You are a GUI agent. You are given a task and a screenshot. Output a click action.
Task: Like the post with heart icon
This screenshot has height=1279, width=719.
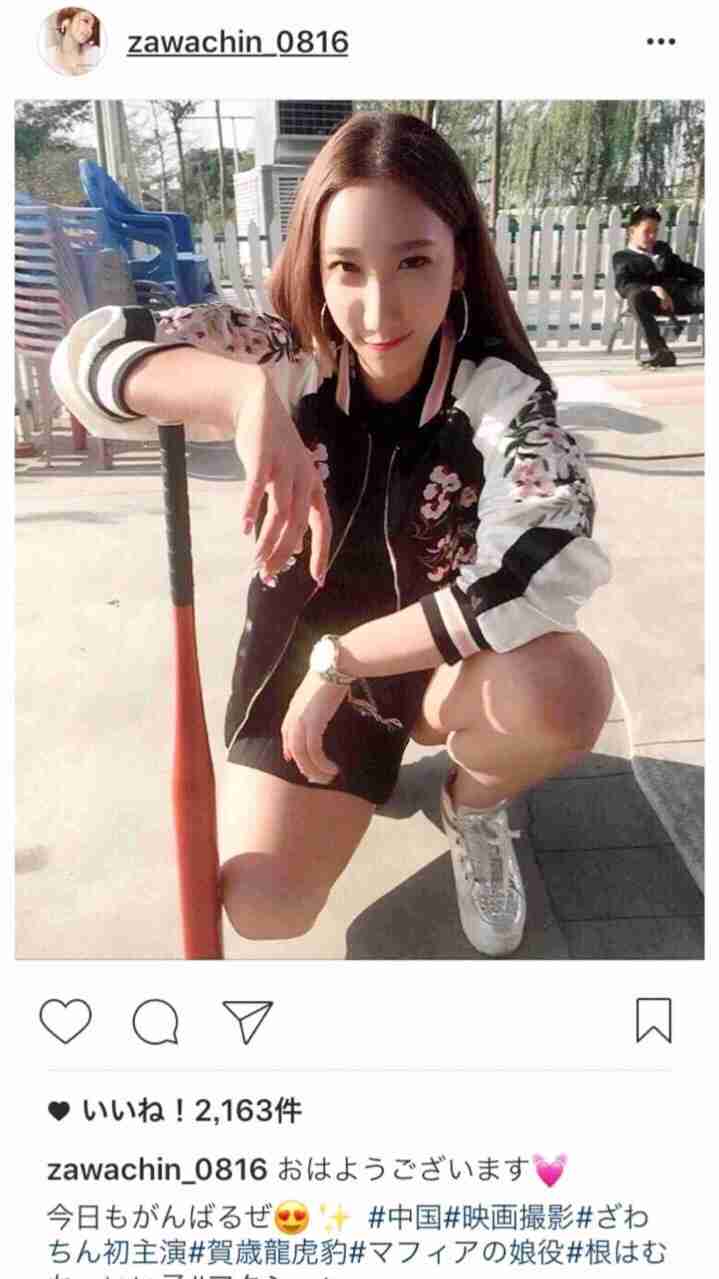[x=65, y=1021]
